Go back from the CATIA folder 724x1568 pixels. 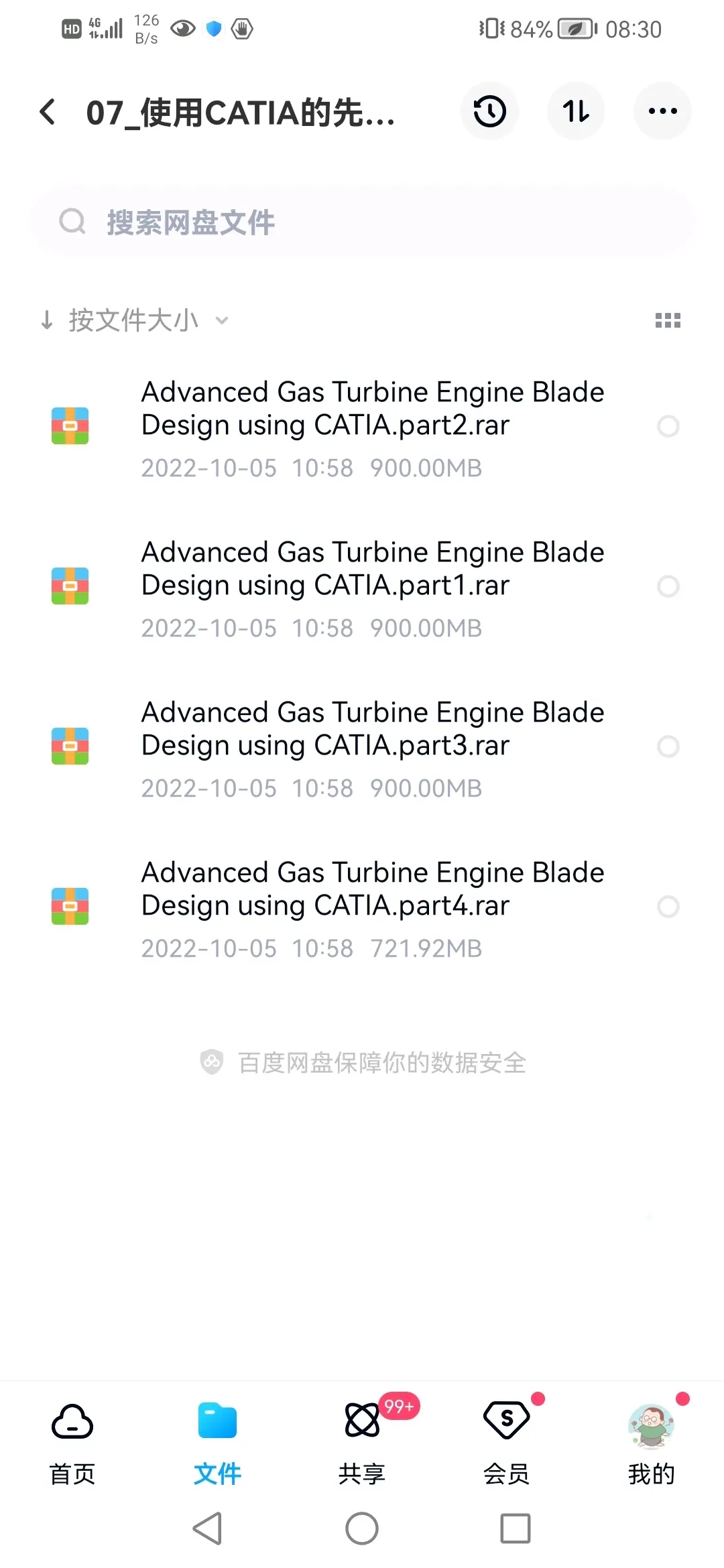[x=48, y=112]
